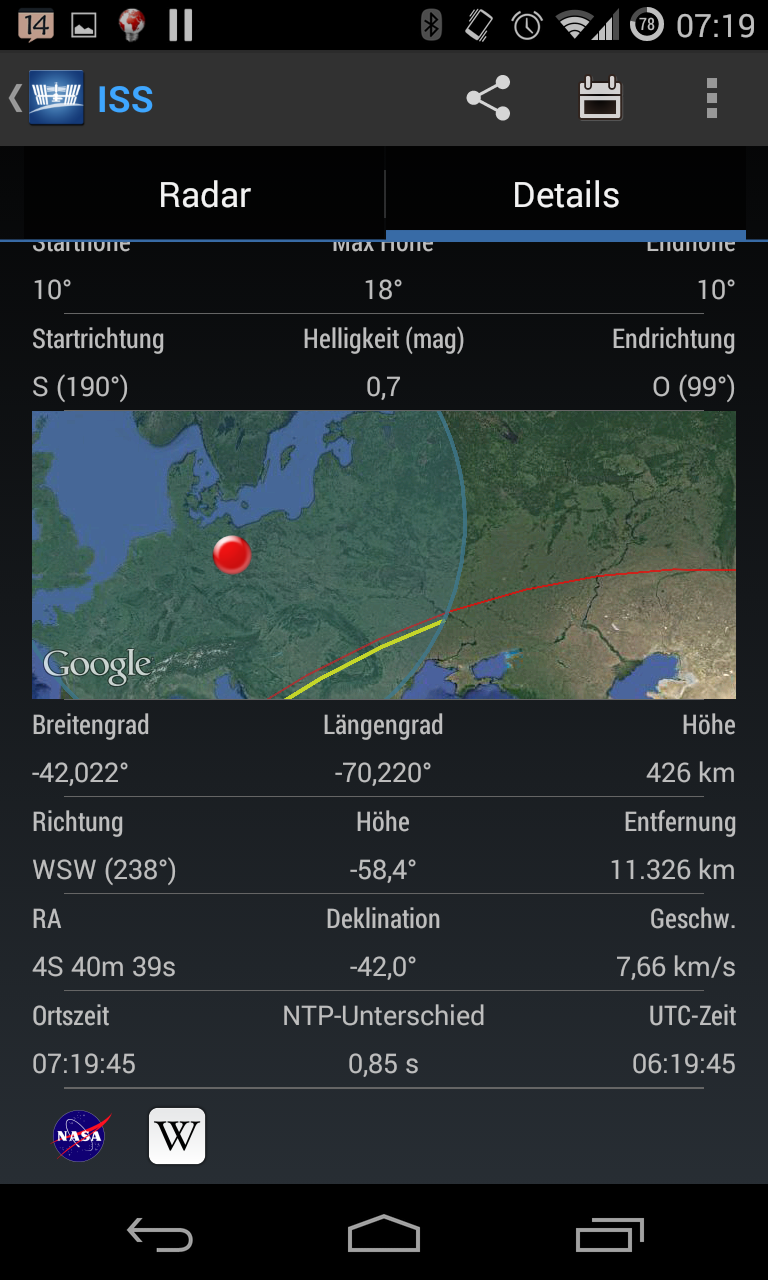Go back via the ISS app icon

(x=56, y=98)
